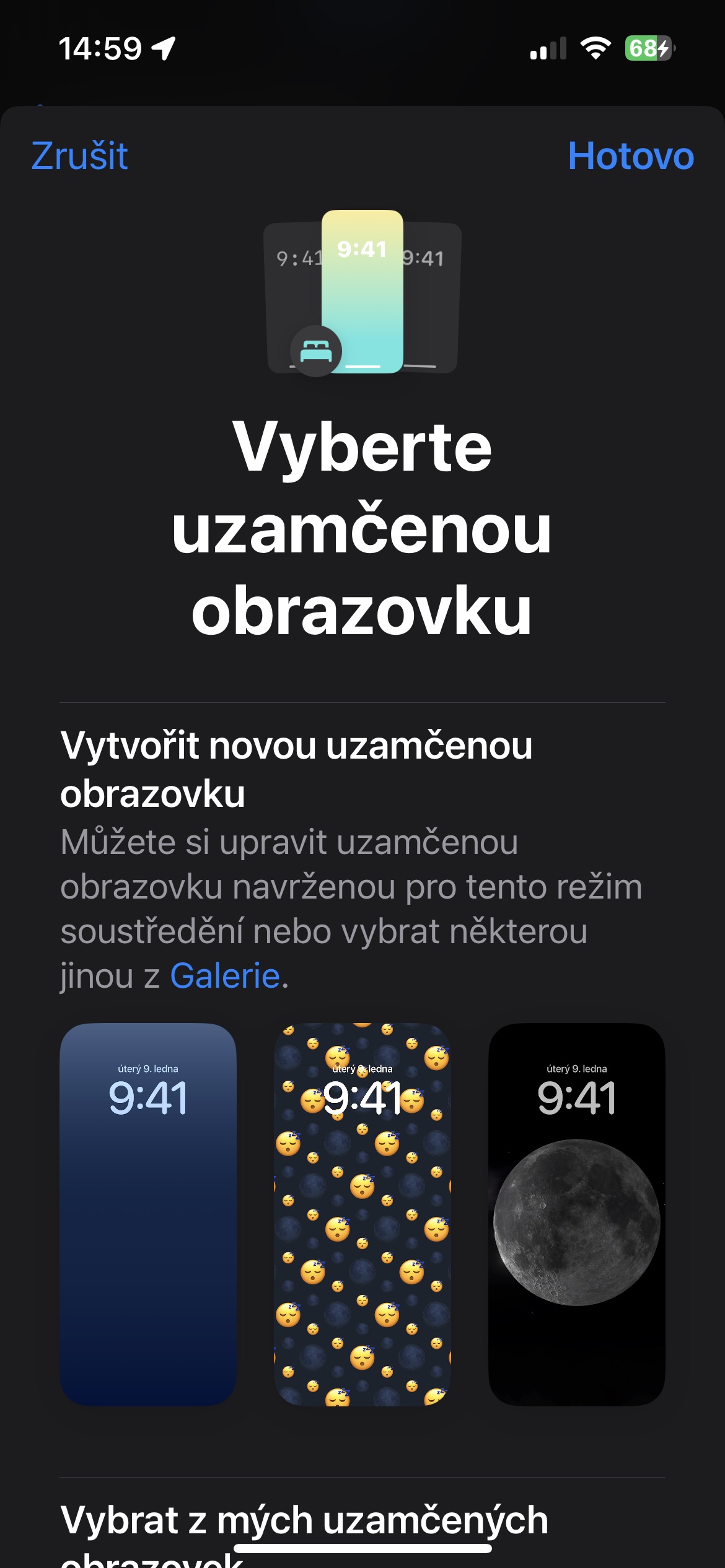725x1568 pixels.
Task: Open the Galerie link
Action: tap(225, 976)
